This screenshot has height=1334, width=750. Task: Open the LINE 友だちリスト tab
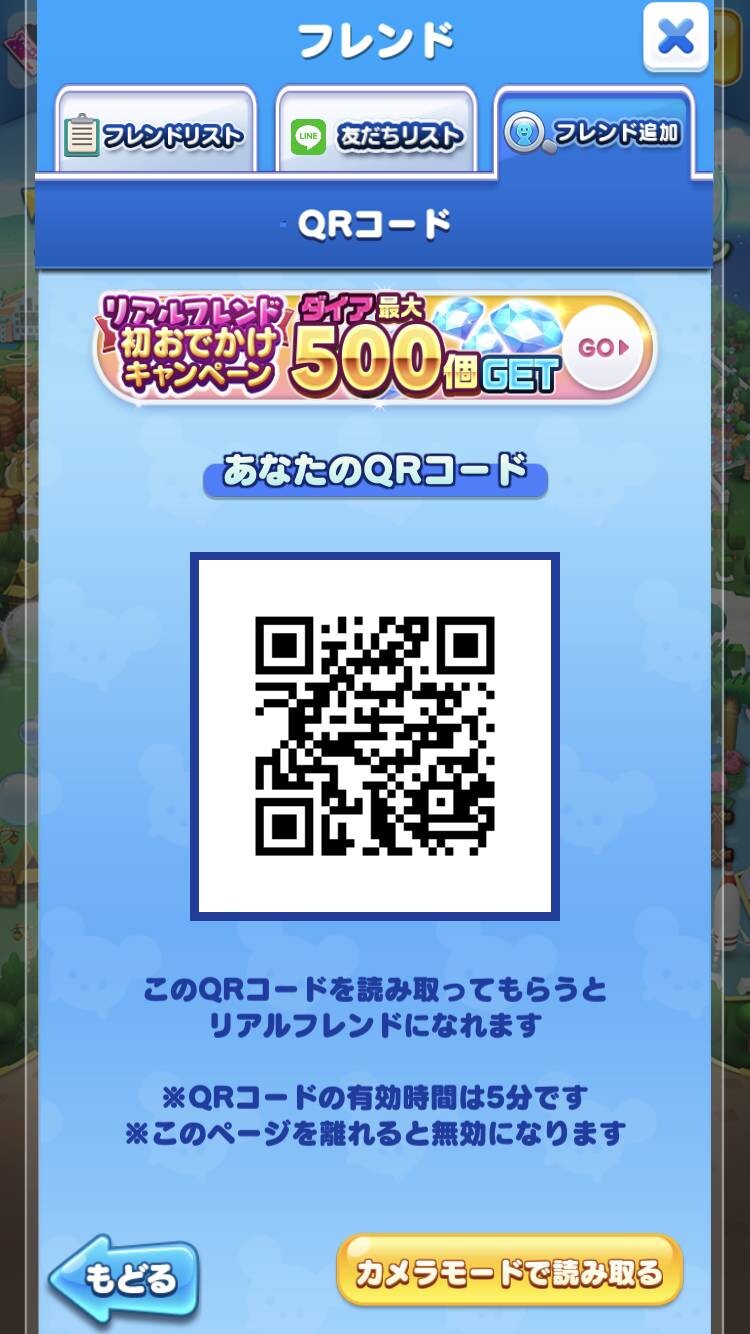point(376,132)
